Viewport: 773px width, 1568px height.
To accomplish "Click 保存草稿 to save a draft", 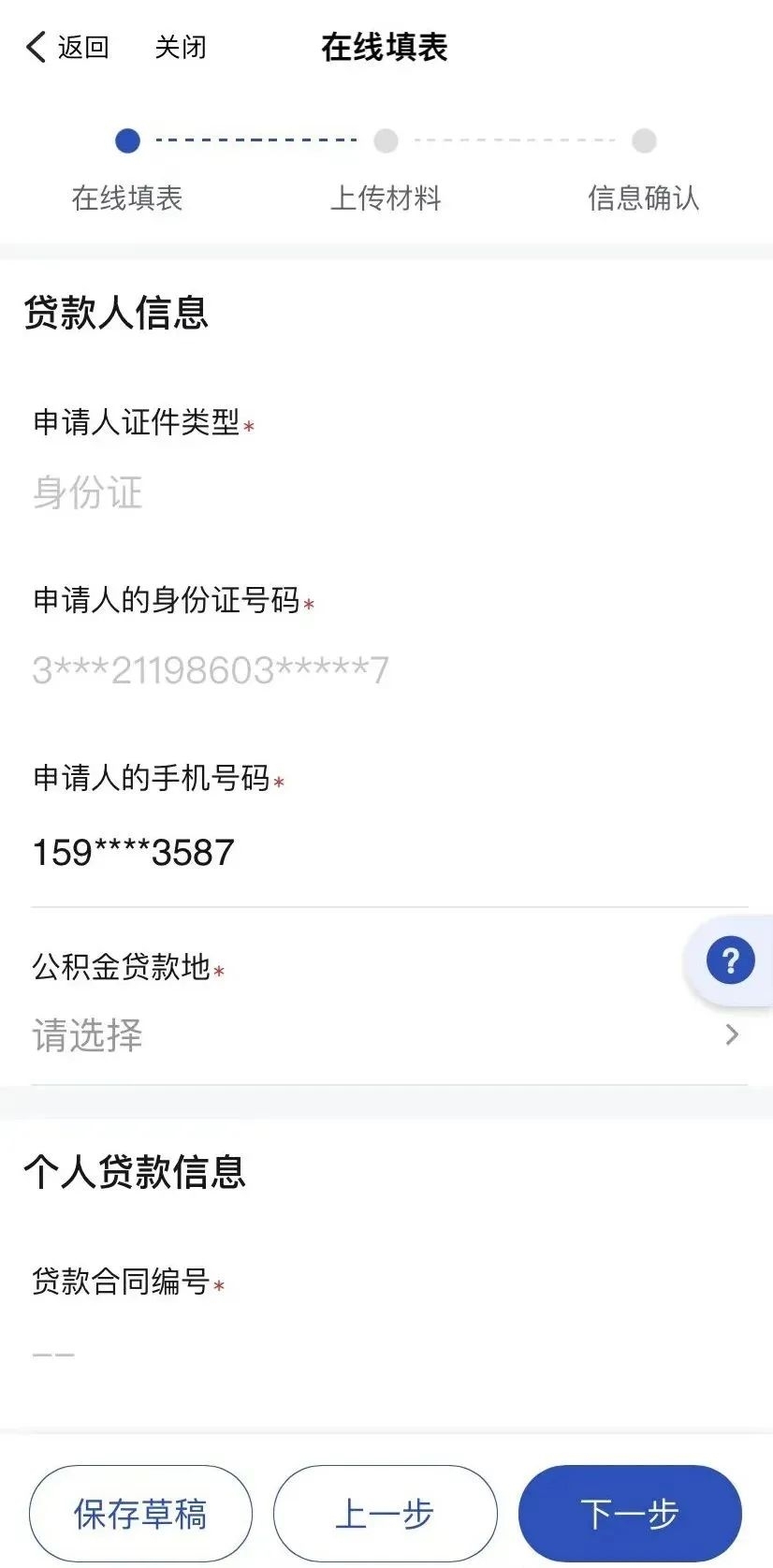I will [x=140, y=1512].
